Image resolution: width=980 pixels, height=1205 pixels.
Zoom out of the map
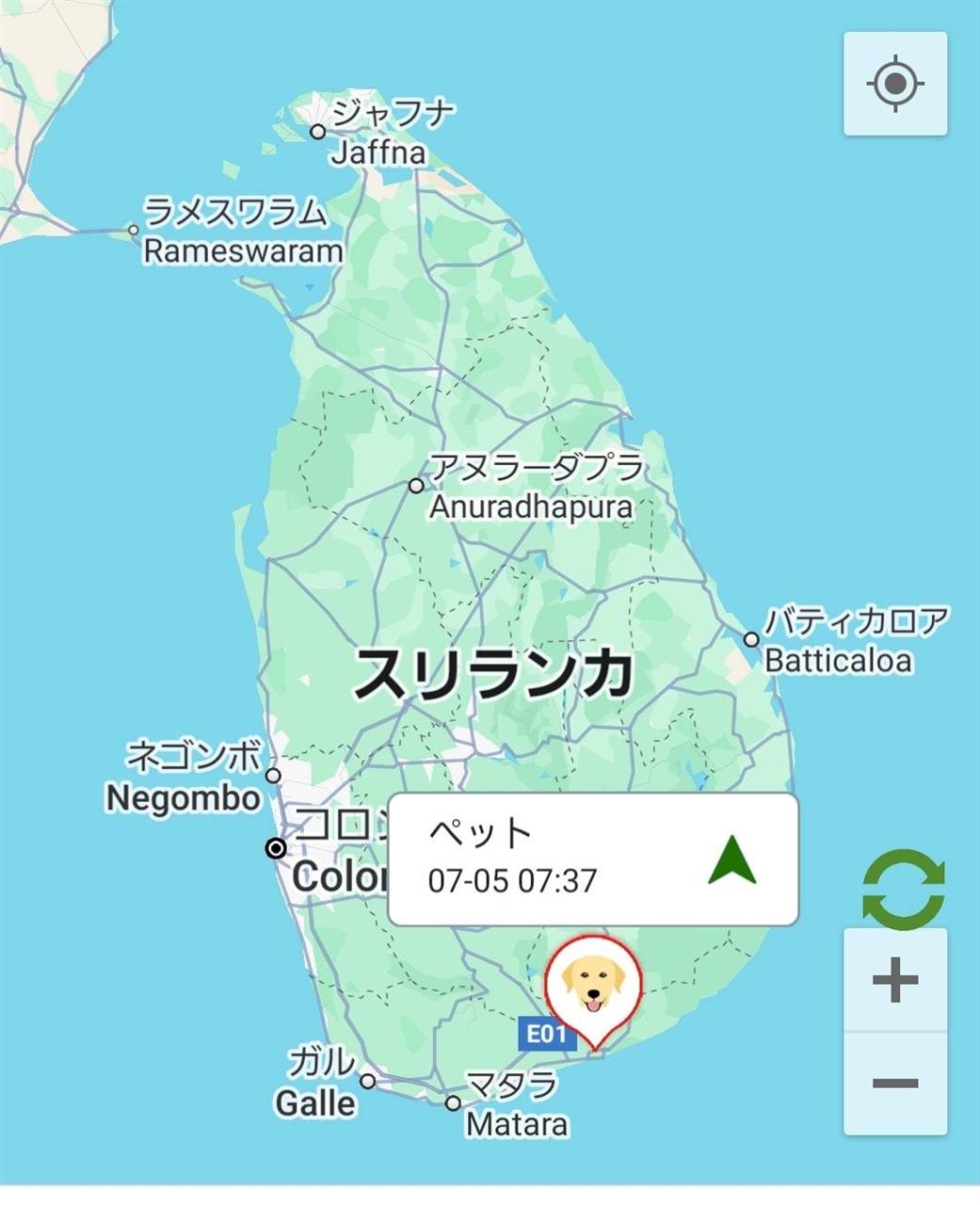pos(895,1083)
